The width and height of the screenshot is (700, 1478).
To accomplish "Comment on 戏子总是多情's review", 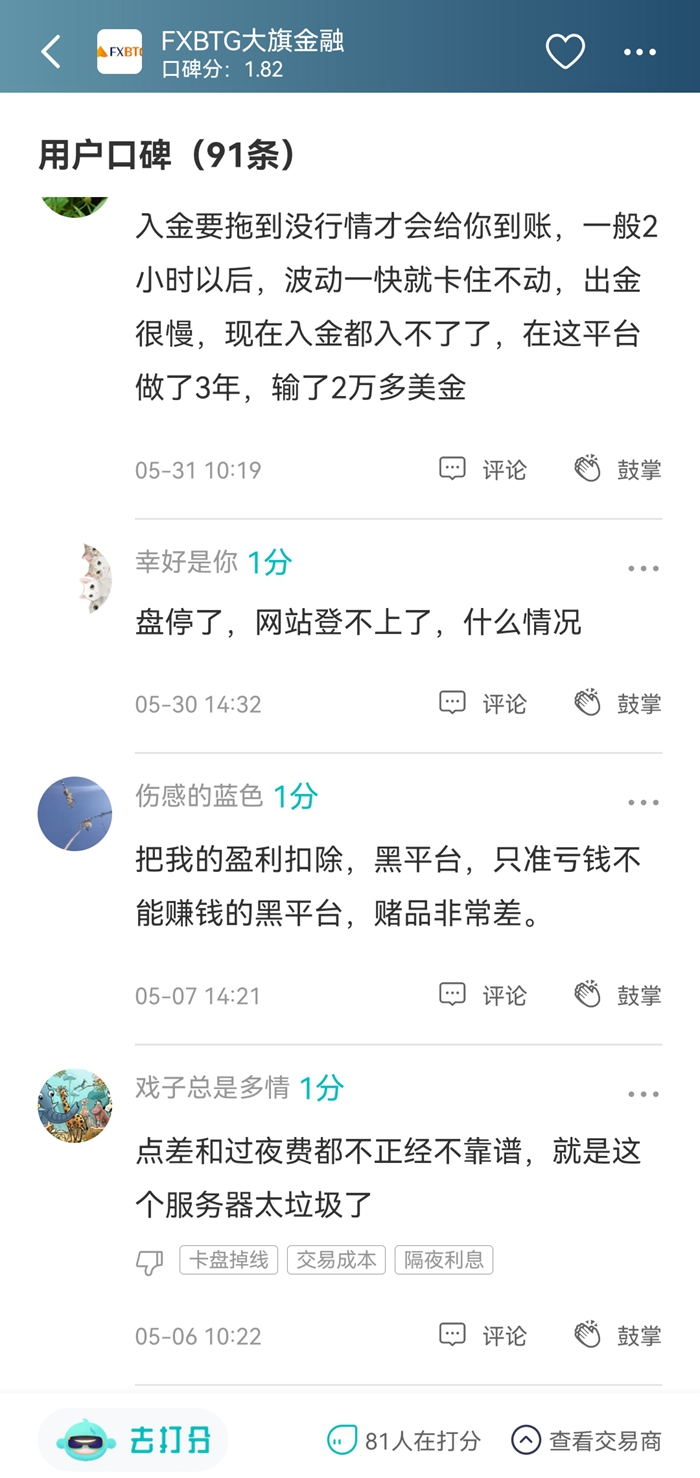I will 483,1335.
